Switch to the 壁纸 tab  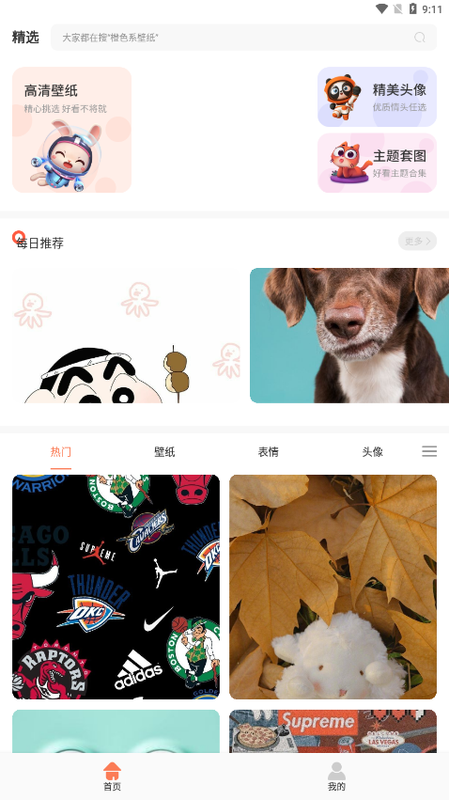click(x=164, y=452)
